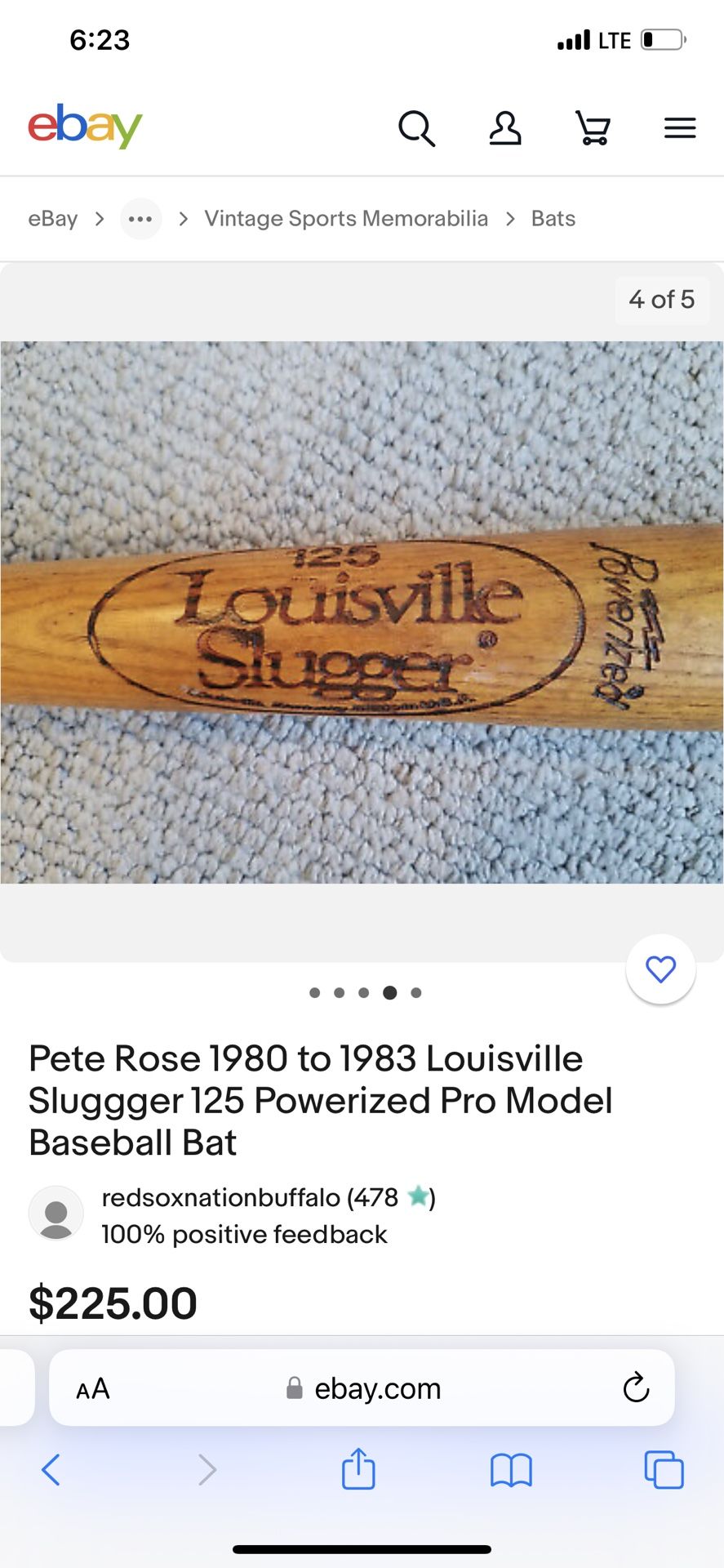Navigate back using Safari back arrow
This screenshot has height=1568, width=724.
(x=51, y=1470)
